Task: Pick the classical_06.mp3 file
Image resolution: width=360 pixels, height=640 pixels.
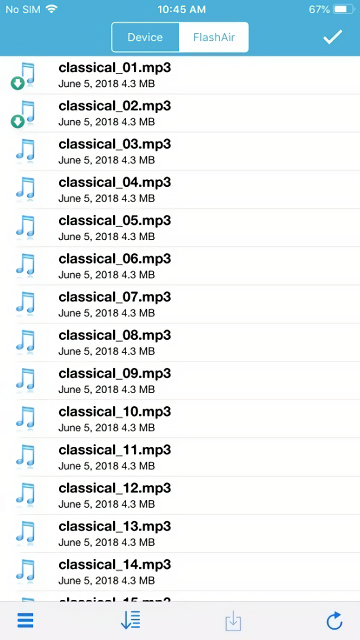Action: [x=180, y=266]
